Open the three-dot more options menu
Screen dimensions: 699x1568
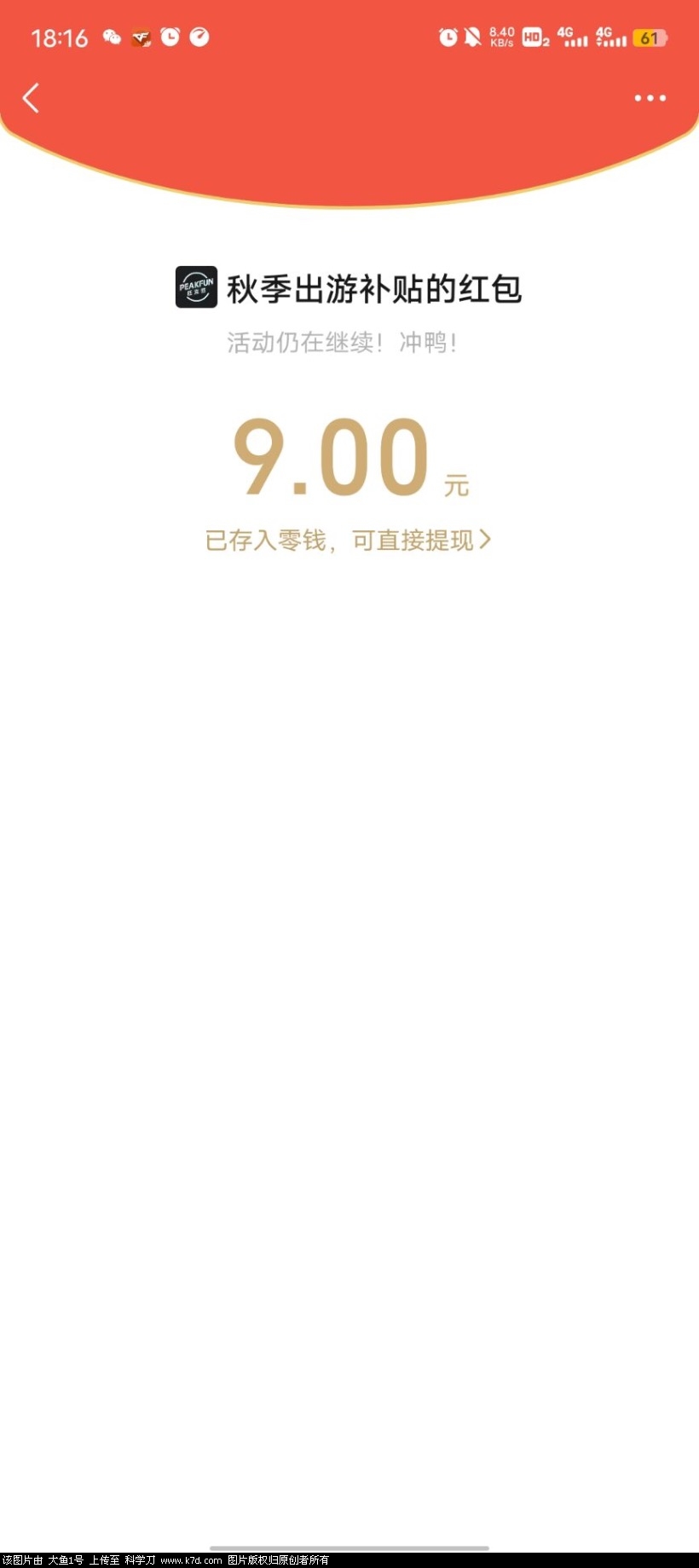click(x=650, y=98)
